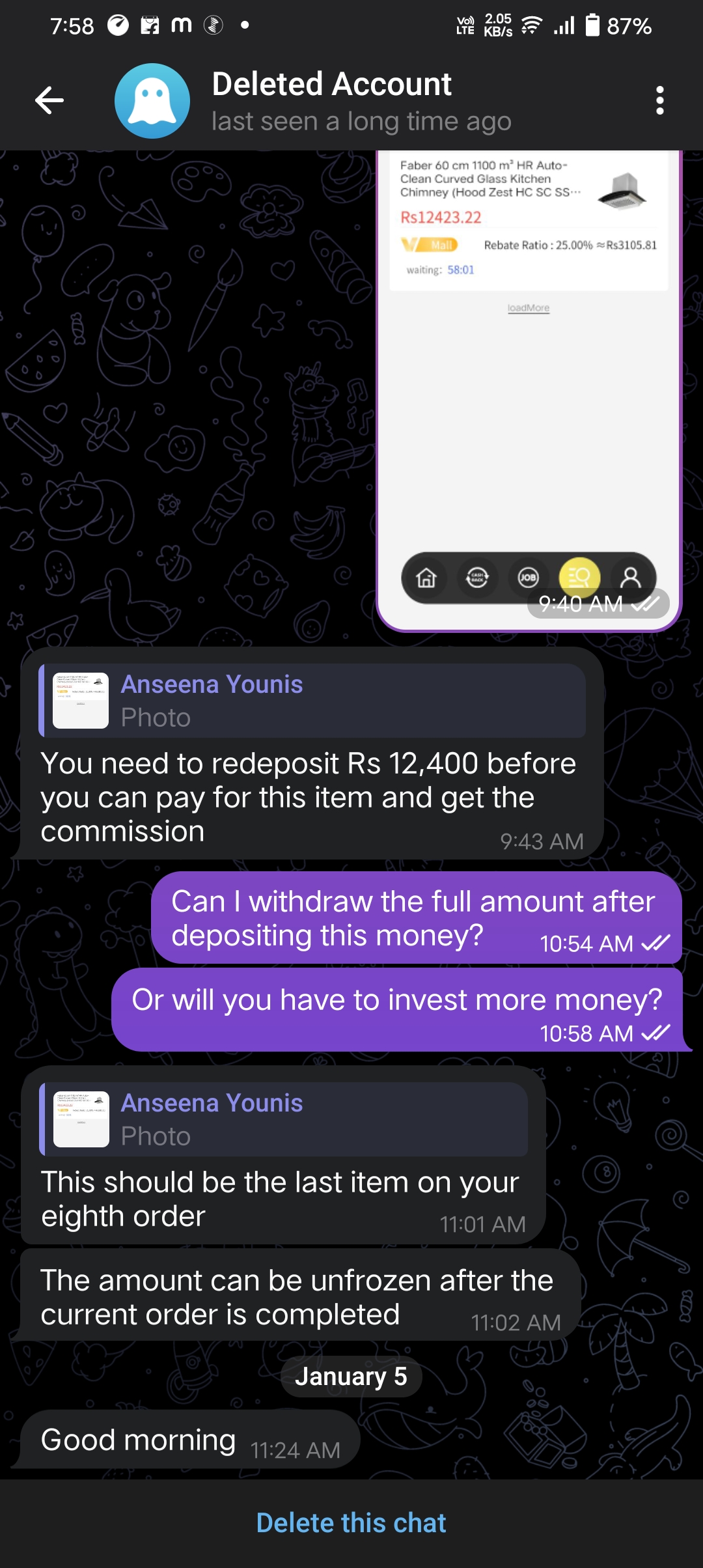Open the Deleted Account profile header

point(361,102)
